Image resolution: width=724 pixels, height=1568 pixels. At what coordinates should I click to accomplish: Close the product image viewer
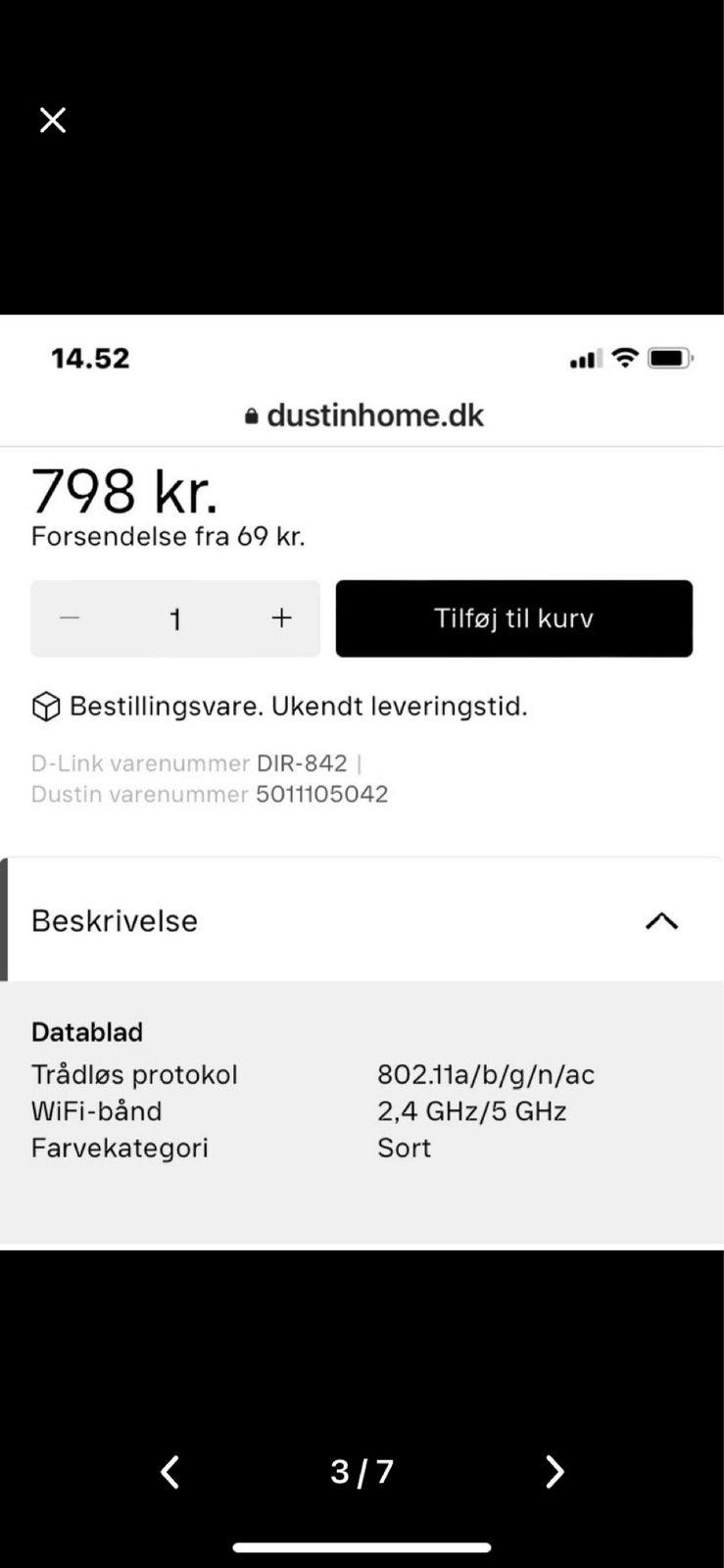pyautogui.click(x=52, y=119)
